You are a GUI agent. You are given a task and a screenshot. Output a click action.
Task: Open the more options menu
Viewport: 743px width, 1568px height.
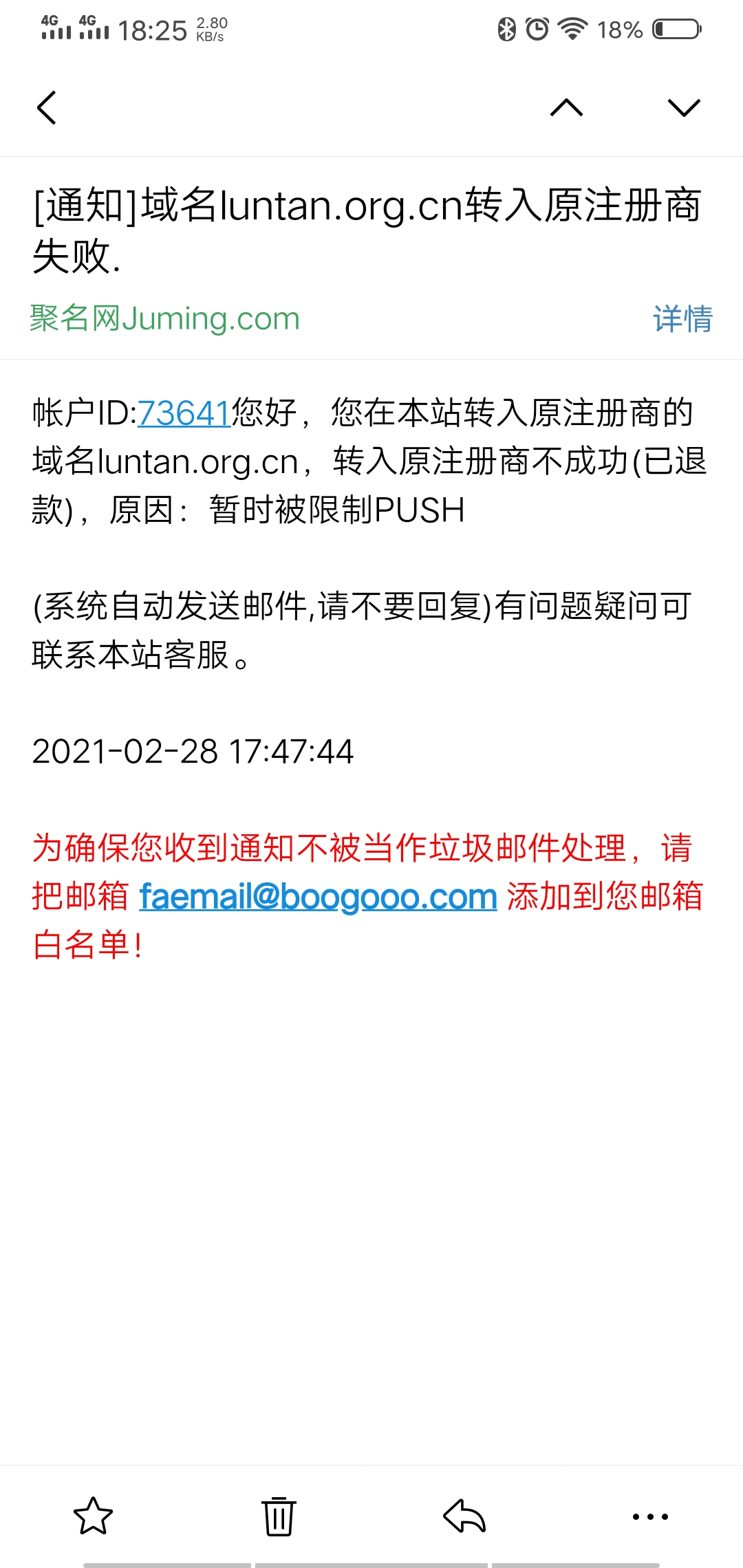pos(650,1516)
